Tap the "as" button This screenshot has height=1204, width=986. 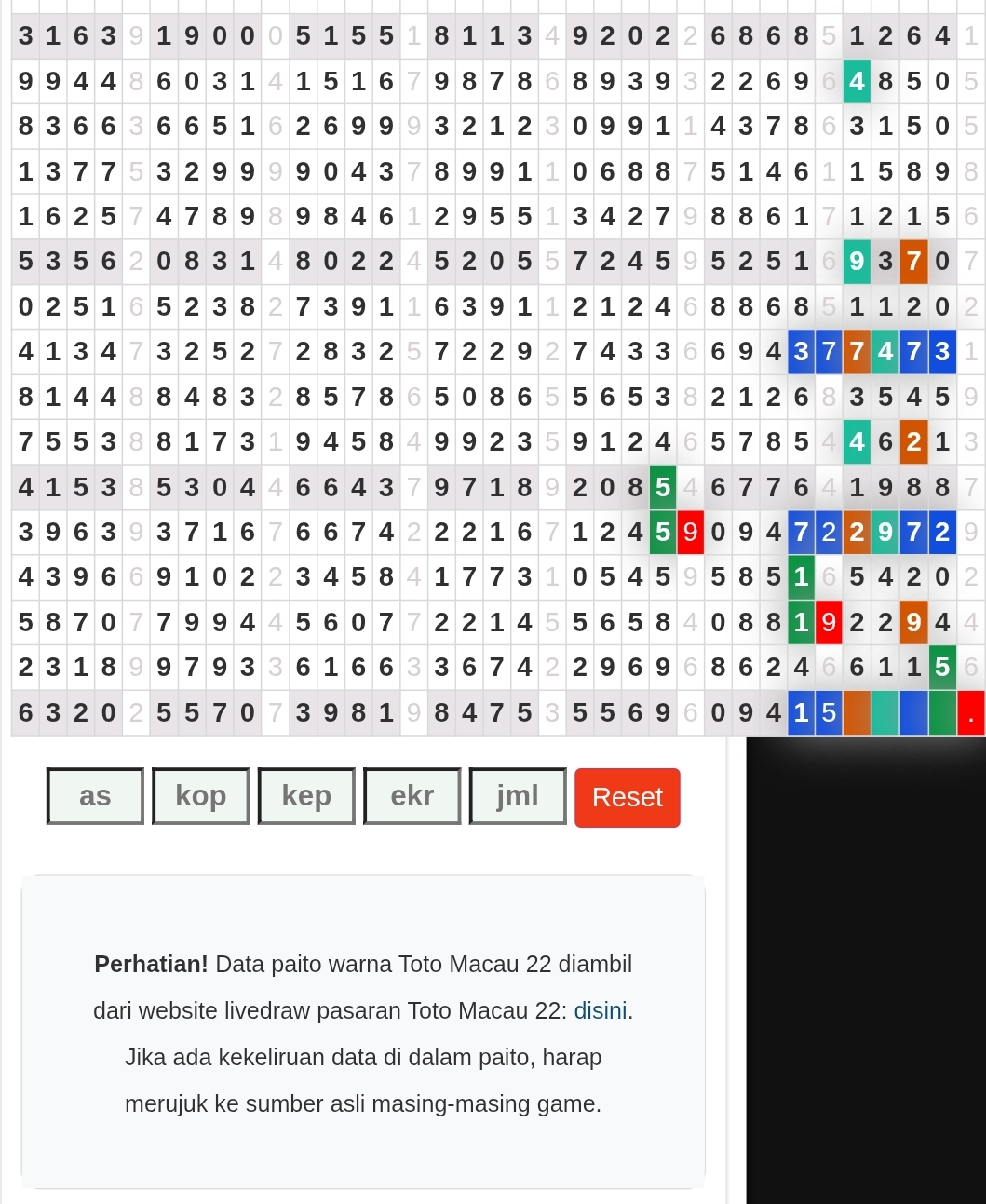click(x=95, y=796)
